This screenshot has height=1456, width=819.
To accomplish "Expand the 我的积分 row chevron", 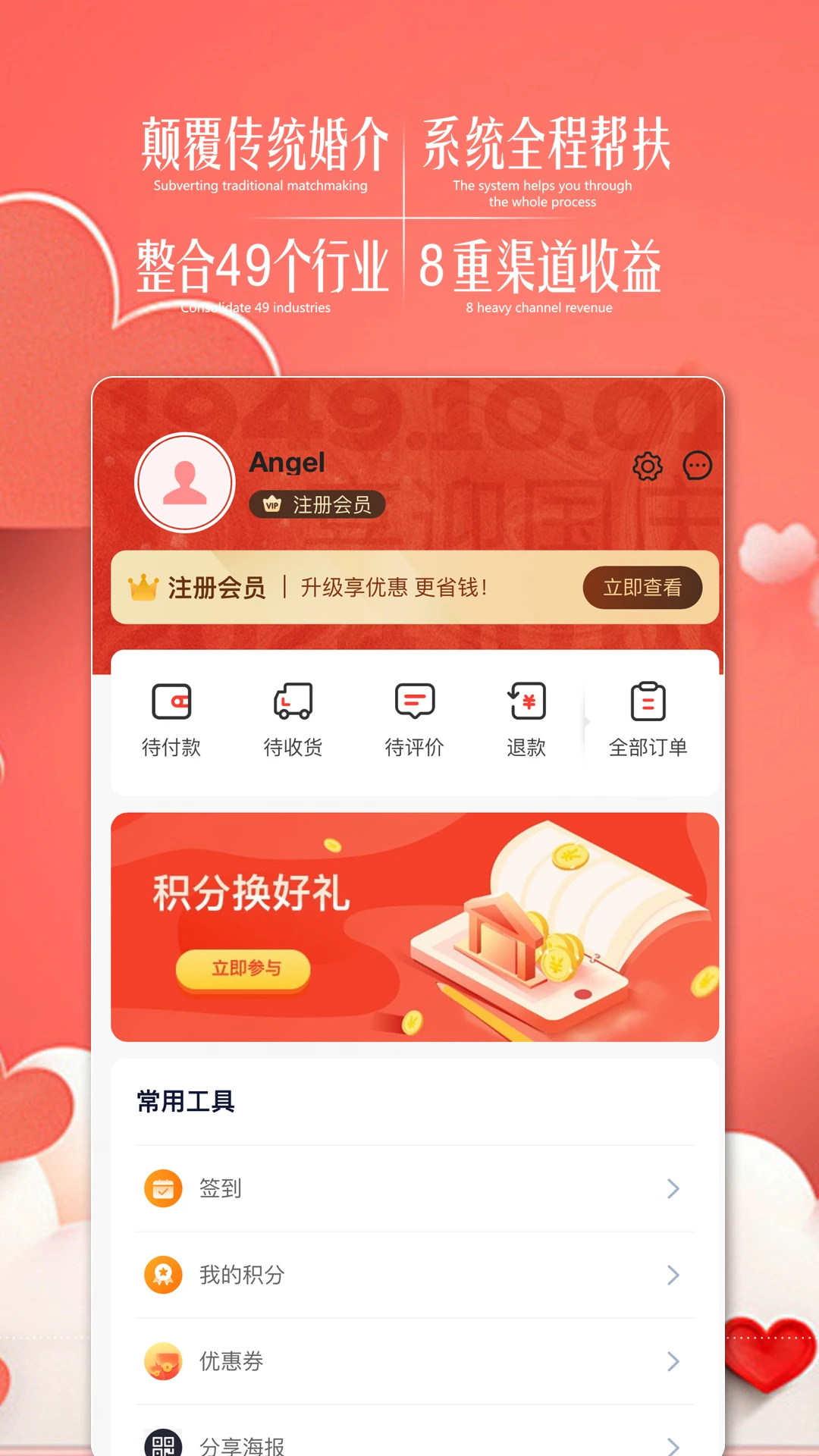I will [673, 1275].
